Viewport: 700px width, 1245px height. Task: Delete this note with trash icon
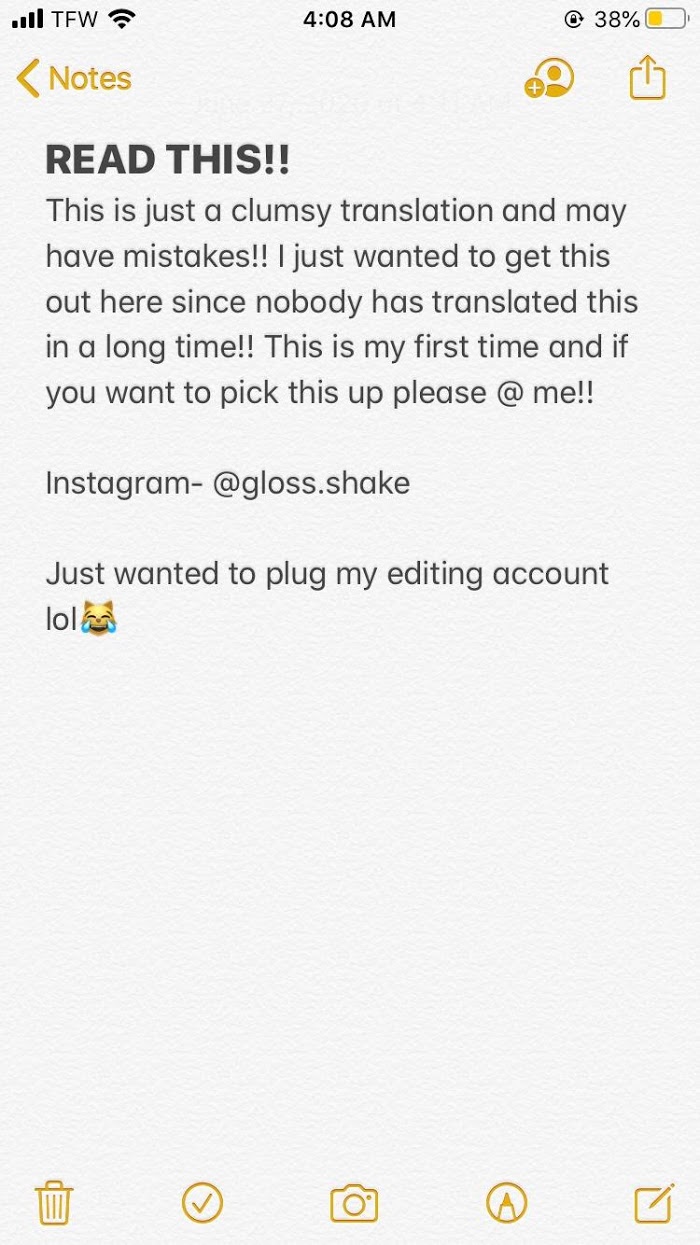[54, 1202]
